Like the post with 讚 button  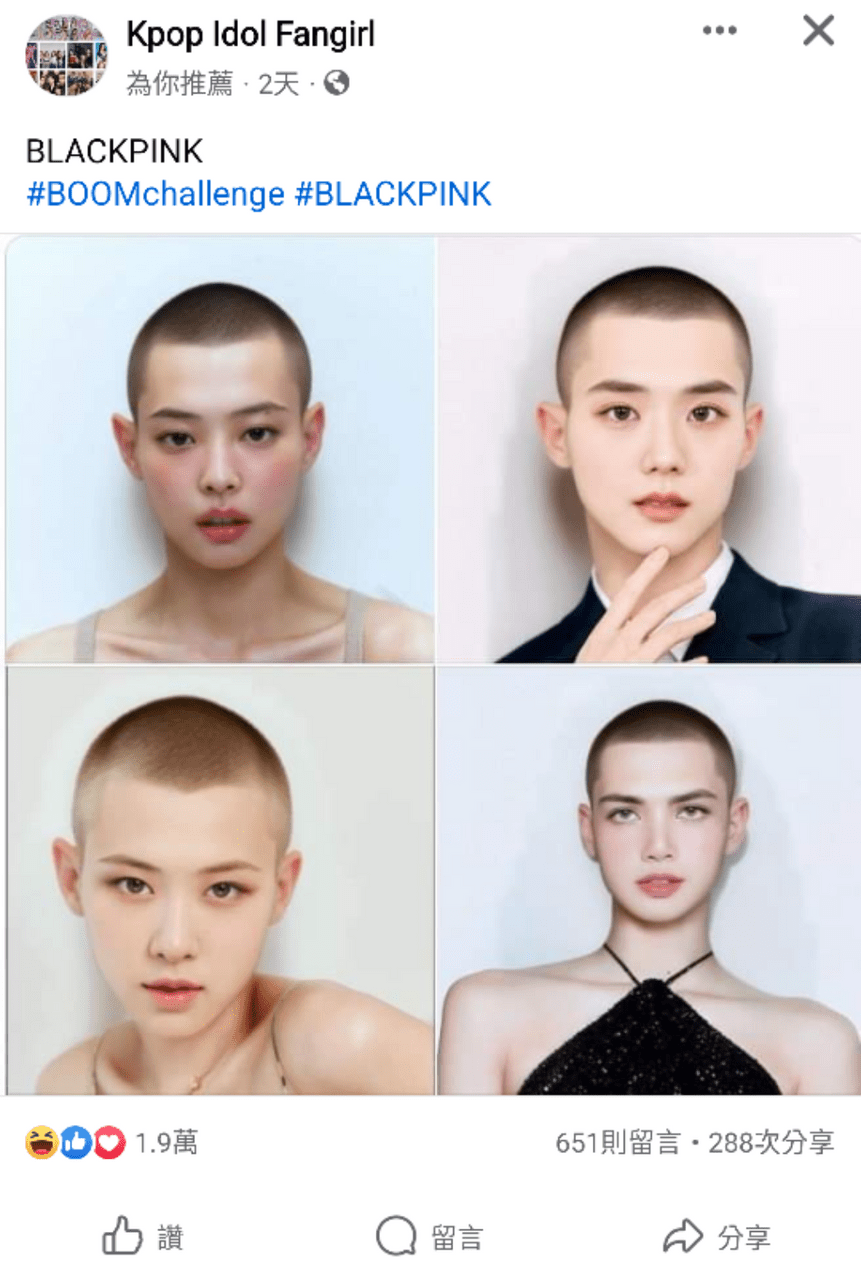tap(143, 1238)
